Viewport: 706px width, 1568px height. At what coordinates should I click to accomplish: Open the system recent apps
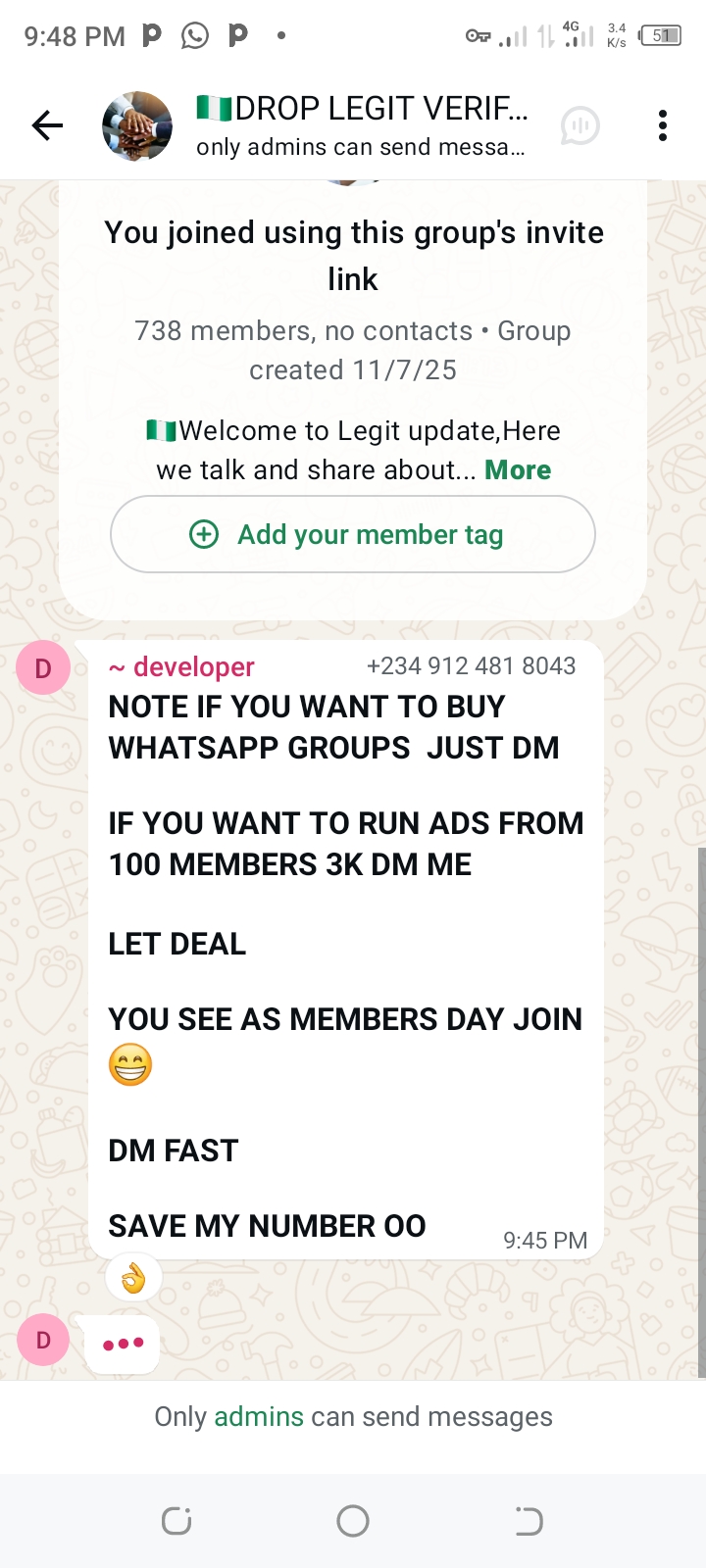click(x=176, y=1521)
